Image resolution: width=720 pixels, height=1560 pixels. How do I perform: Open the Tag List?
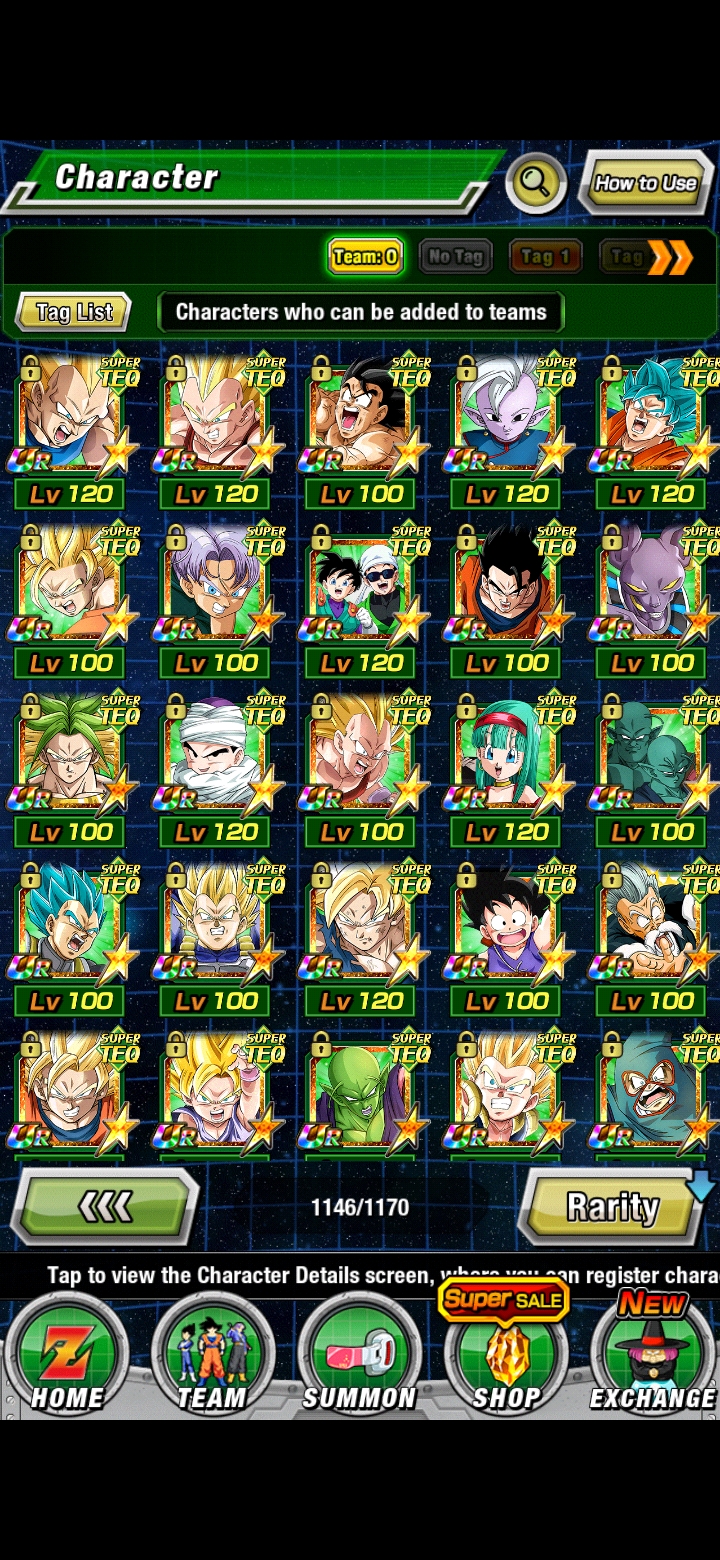click(73, 312)
